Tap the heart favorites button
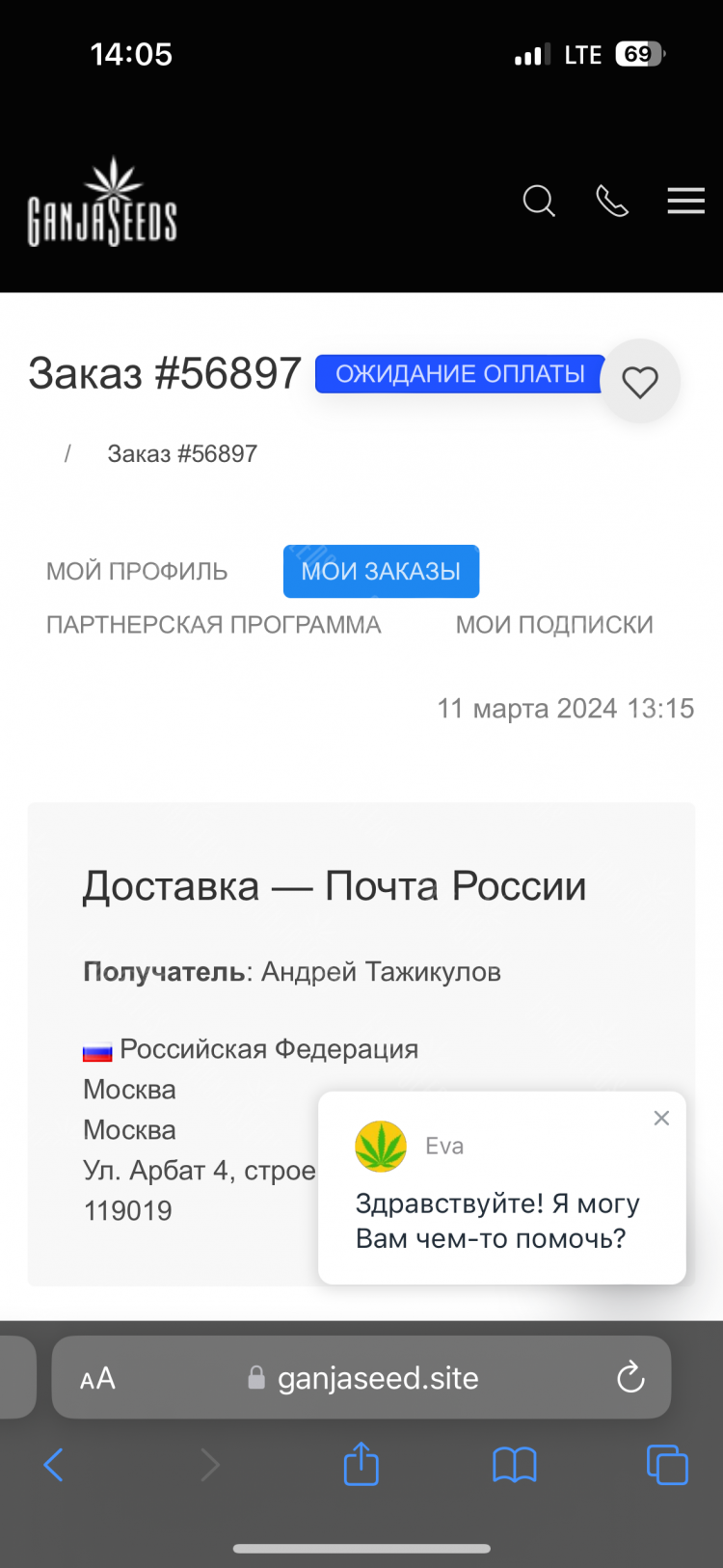This screenshot has height=1568, width=723. (640, 382)
